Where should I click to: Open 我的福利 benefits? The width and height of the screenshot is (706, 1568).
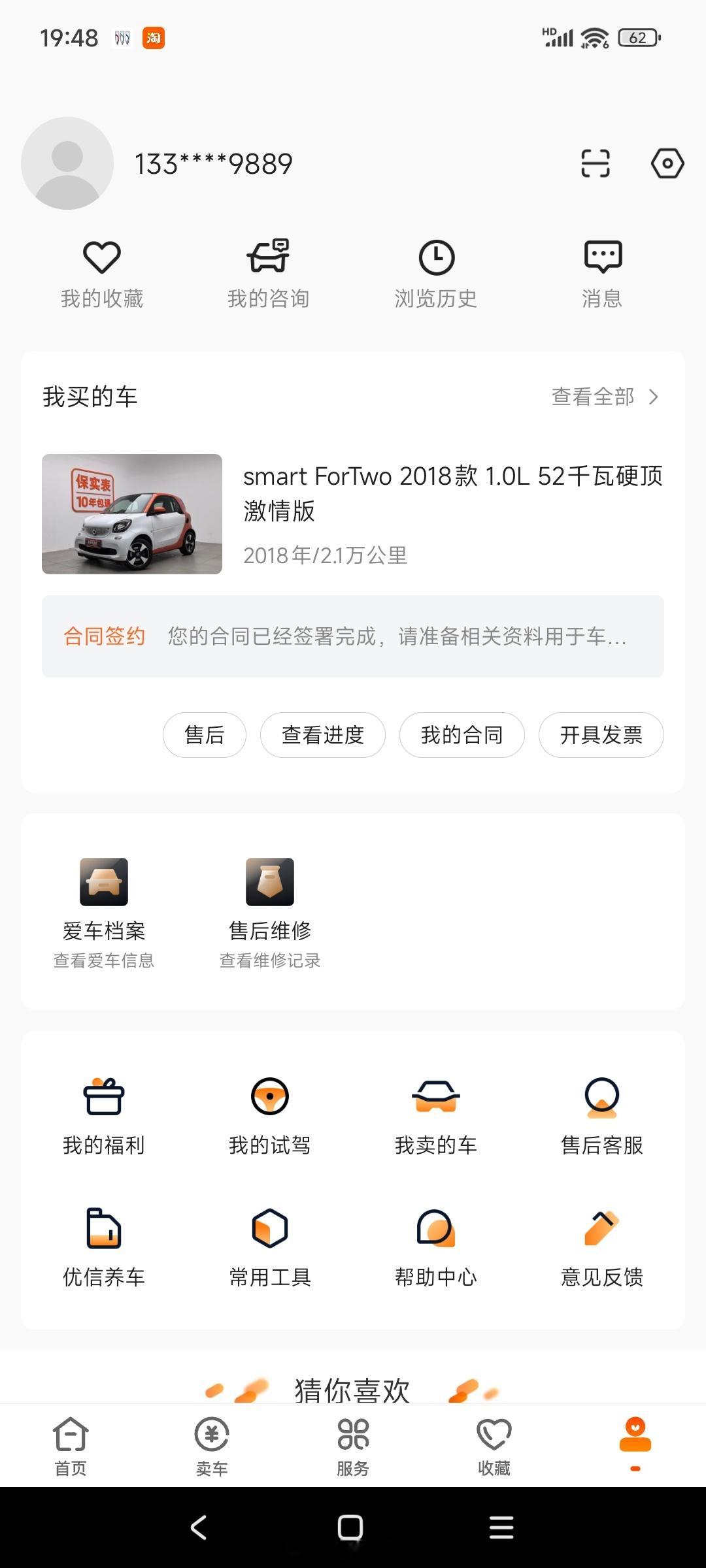pyautogui.click(x=104, y=1117)
